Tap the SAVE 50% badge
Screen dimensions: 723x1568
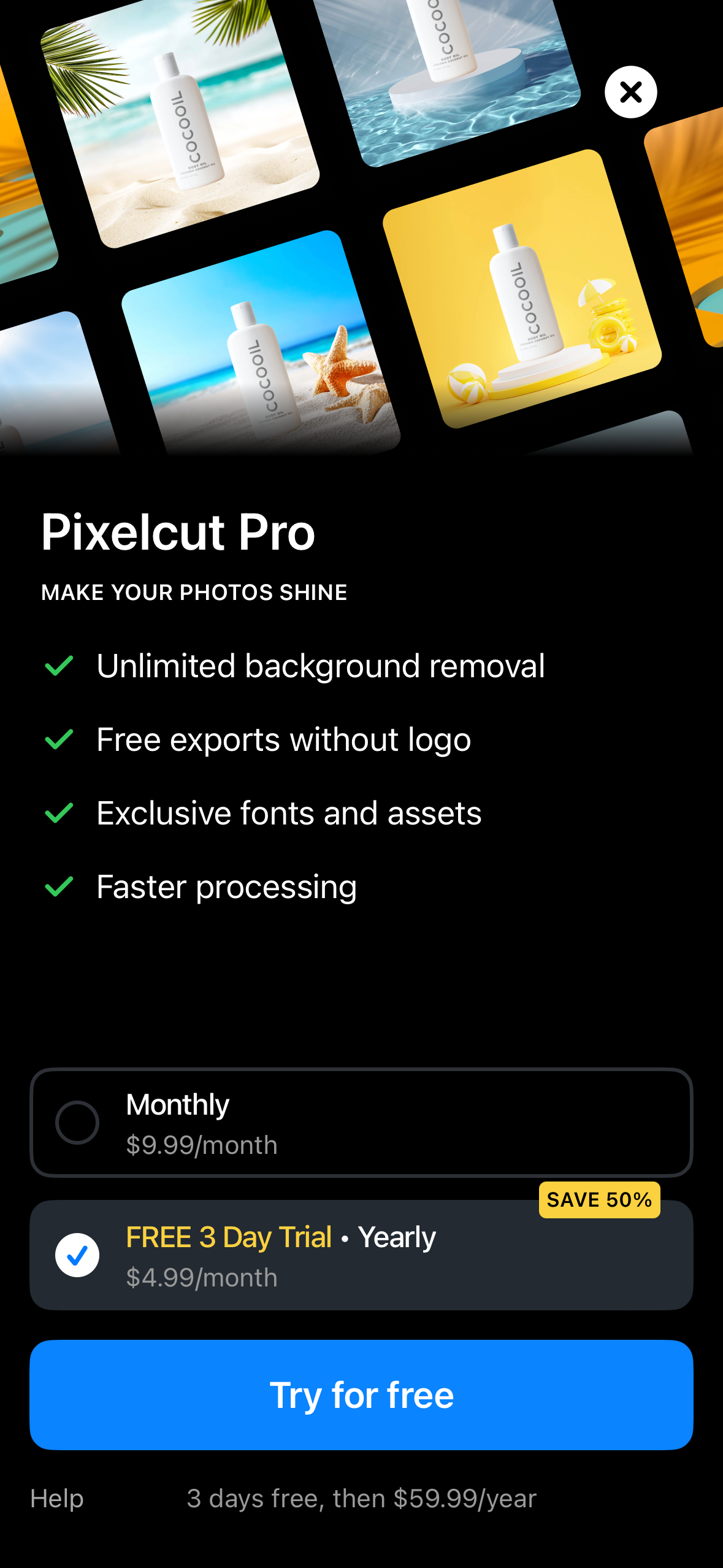(599, 1200)
